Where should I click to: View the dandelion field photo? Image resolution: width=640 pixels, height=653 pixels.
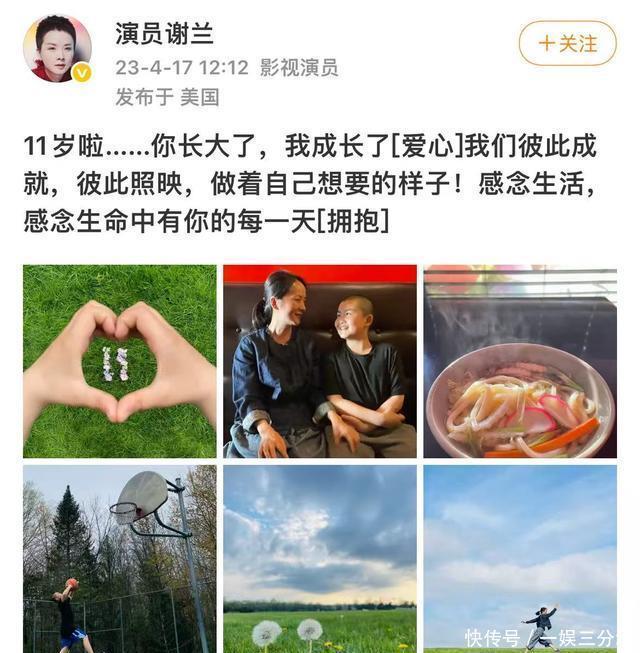point(320,558)
